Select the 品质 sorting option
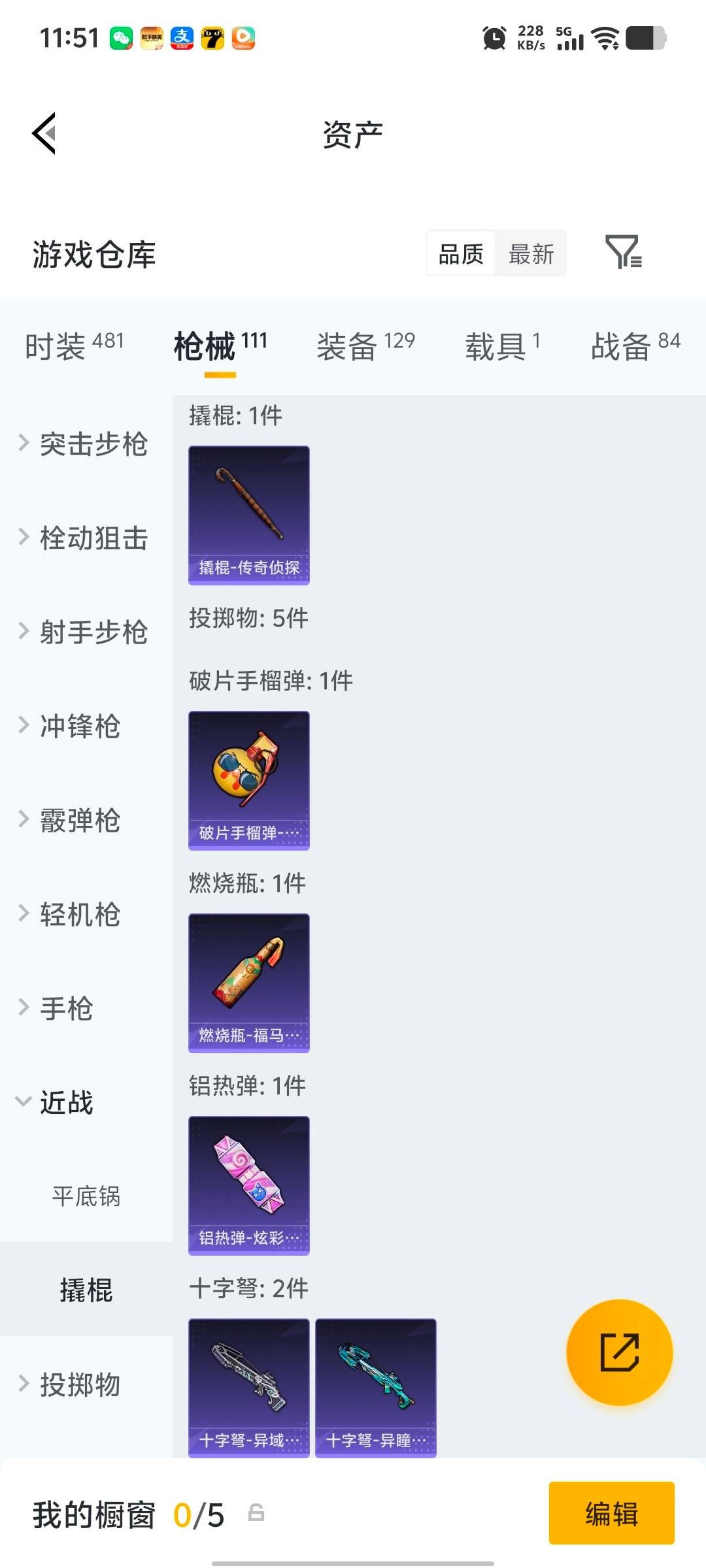 point(460,253)
